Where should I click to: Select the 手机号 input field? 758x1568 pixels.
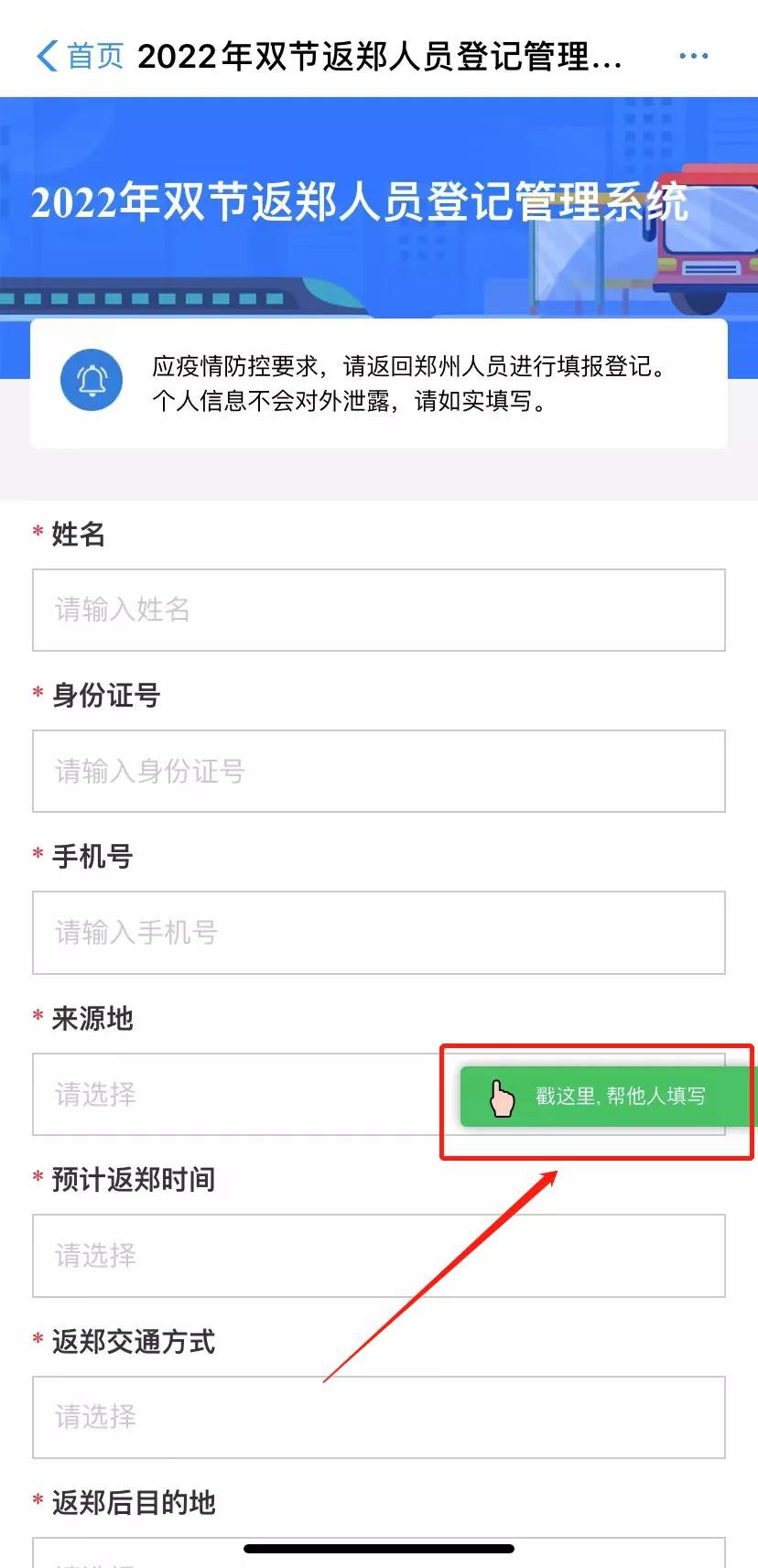378,932
